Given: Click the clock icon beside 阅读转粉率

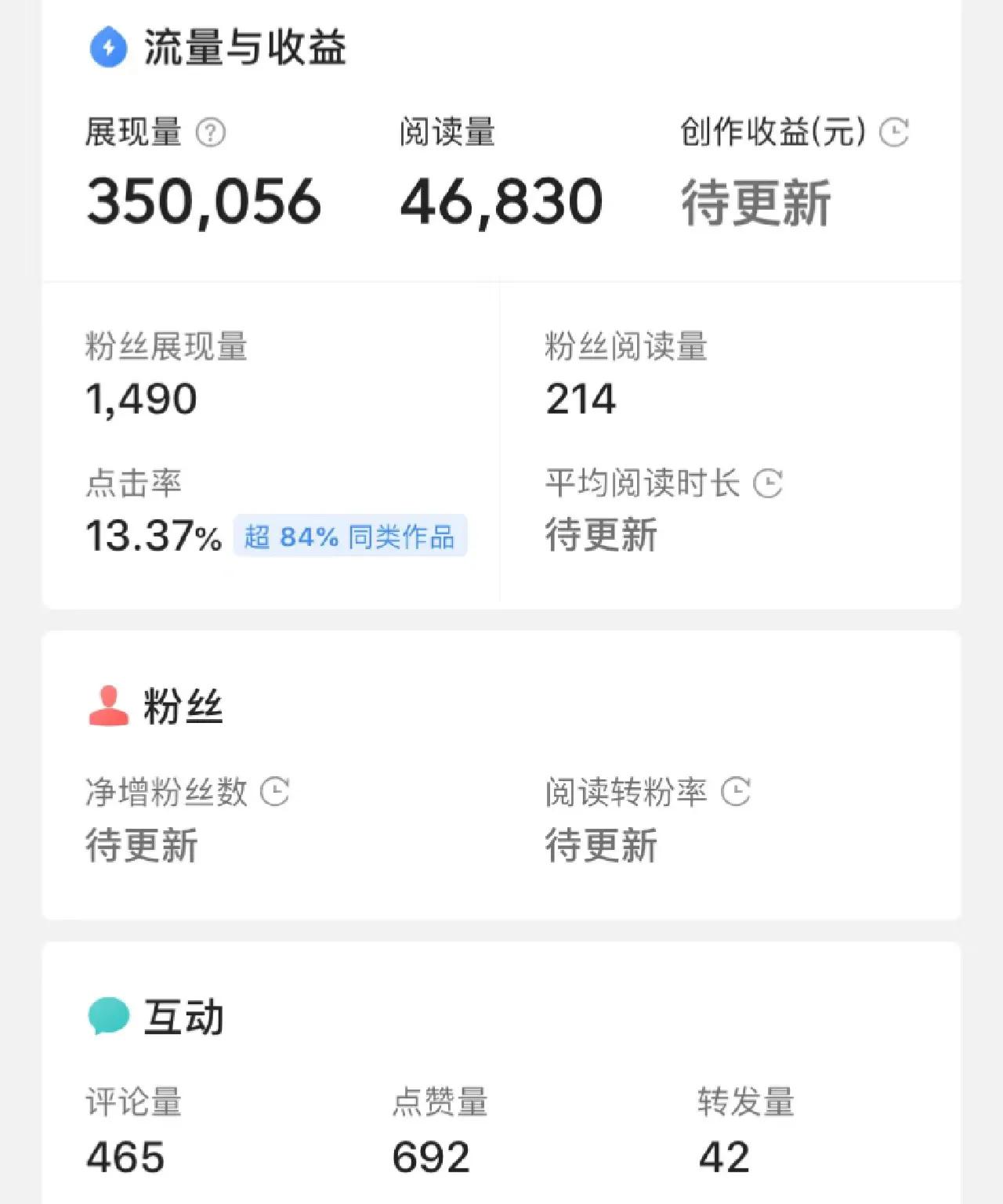Looking at the screenshot, I should click(737, 793).
